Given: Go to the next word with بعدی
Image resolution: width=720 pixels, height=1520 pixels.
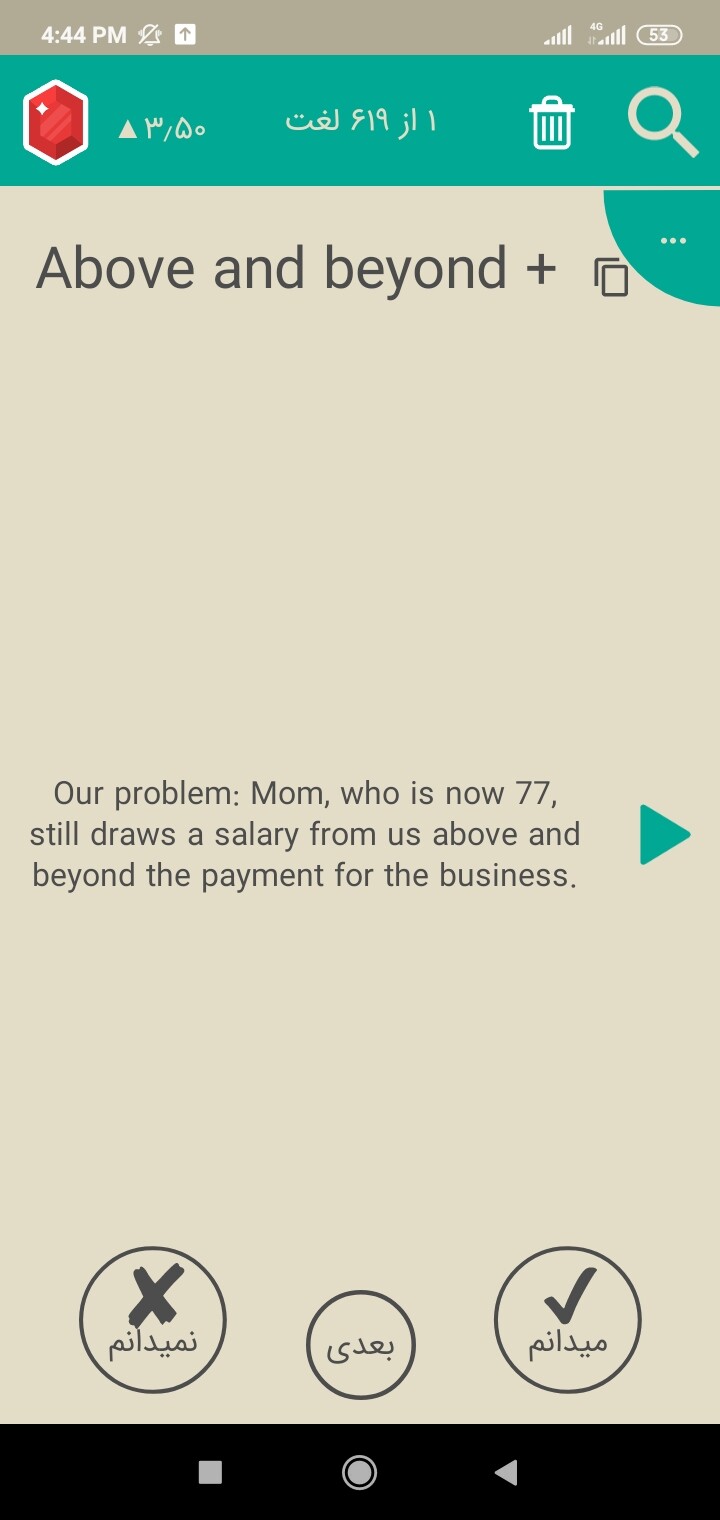Looking at the screenshot, I should point(360,1345).
